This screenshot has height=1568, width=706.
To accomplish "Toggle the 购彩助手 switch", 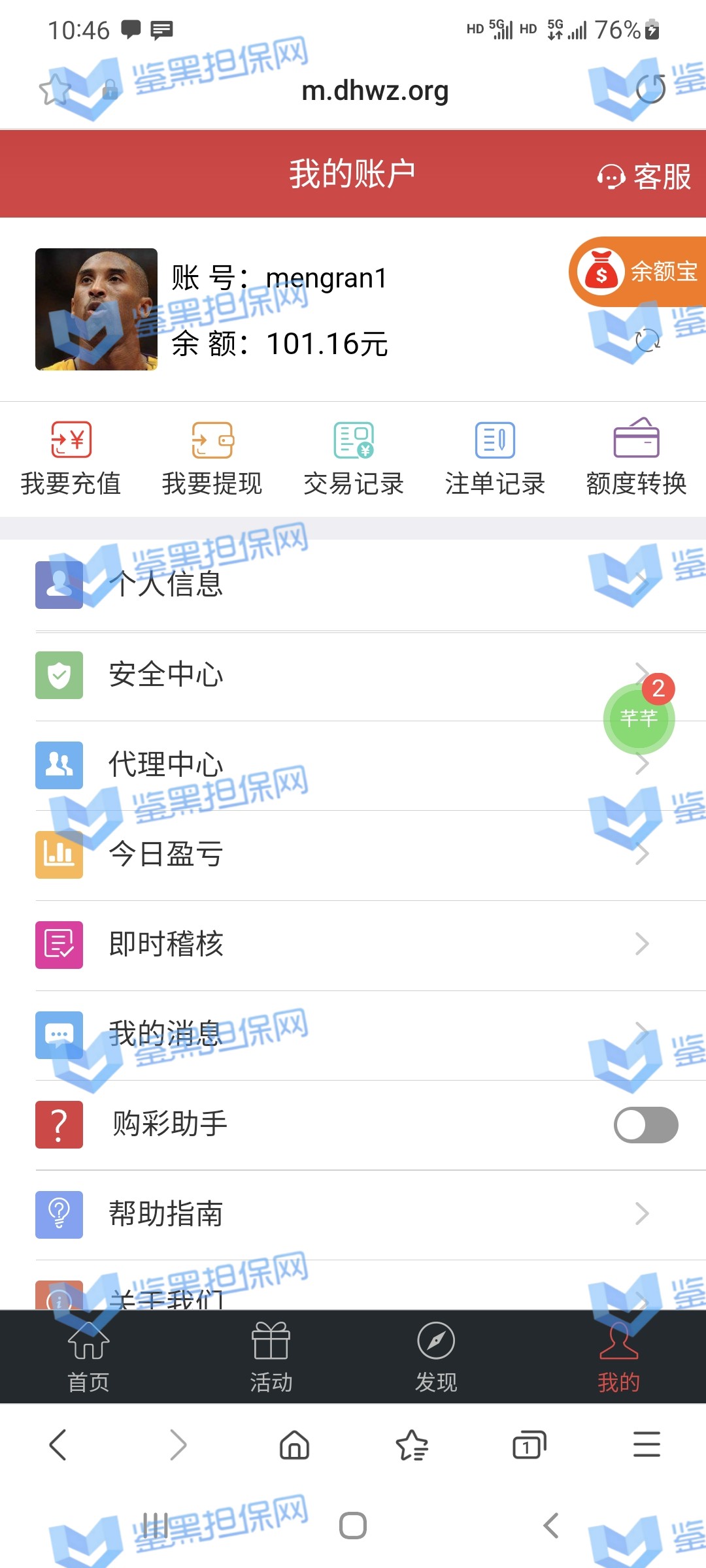I will coord(646,1125).
